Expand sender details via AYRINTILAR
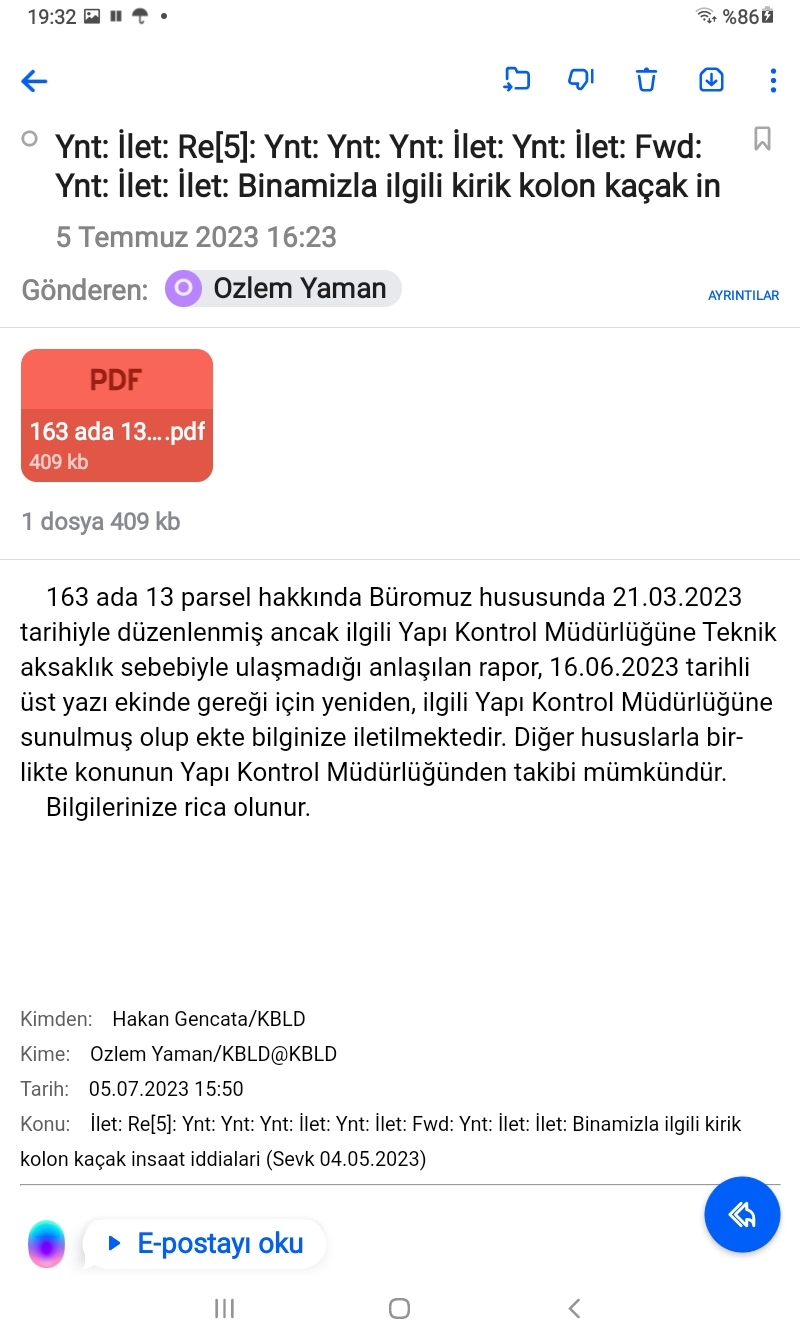The height and width of the screenshot is (1340, 800). click(x=743, y=295)
